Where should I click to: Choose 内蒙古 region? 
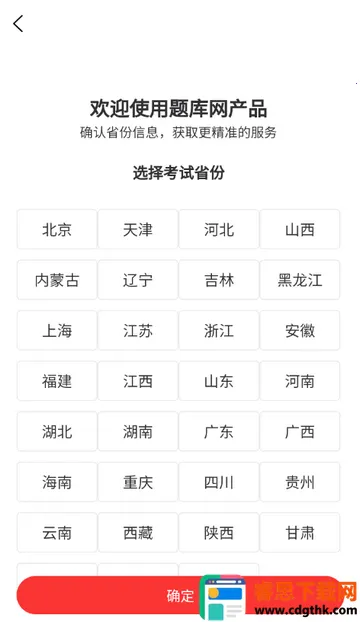57,280
